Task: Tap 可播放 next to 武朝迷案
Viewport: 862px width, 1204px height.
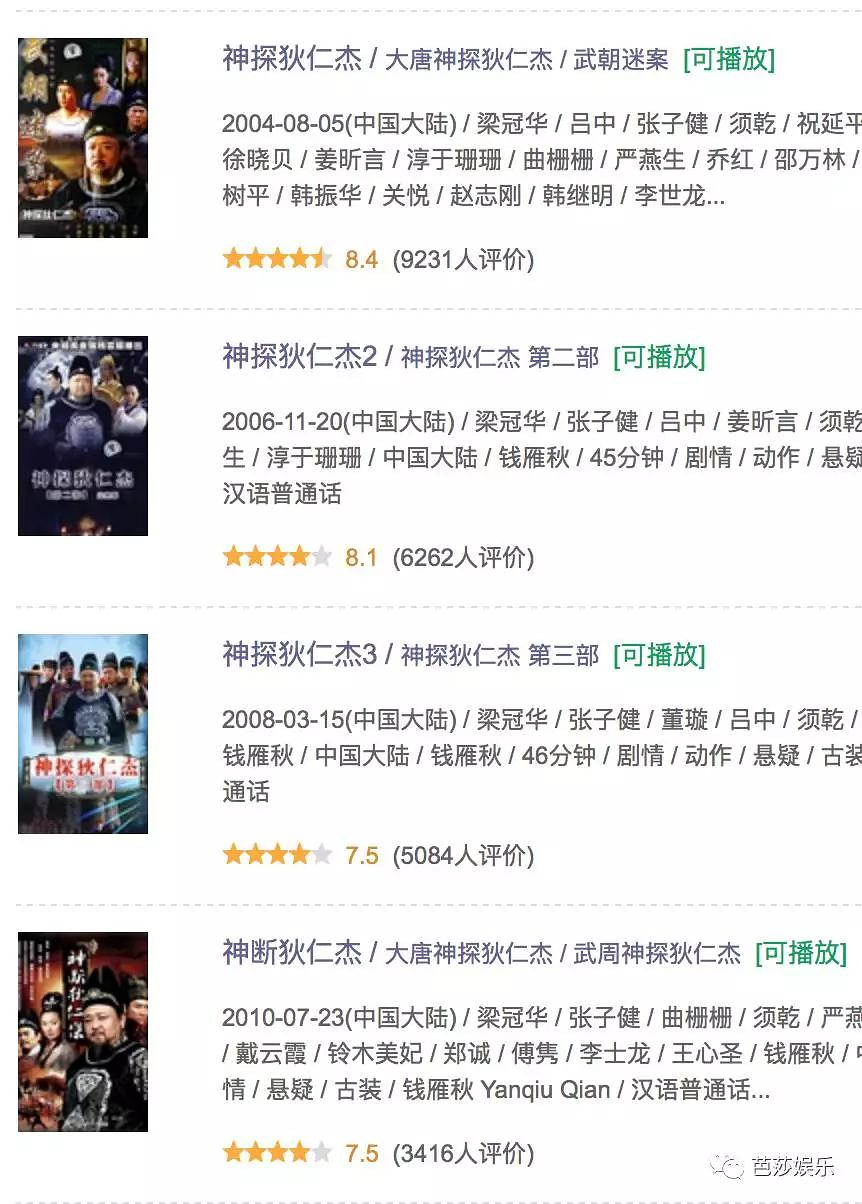Action: [729, 59]
